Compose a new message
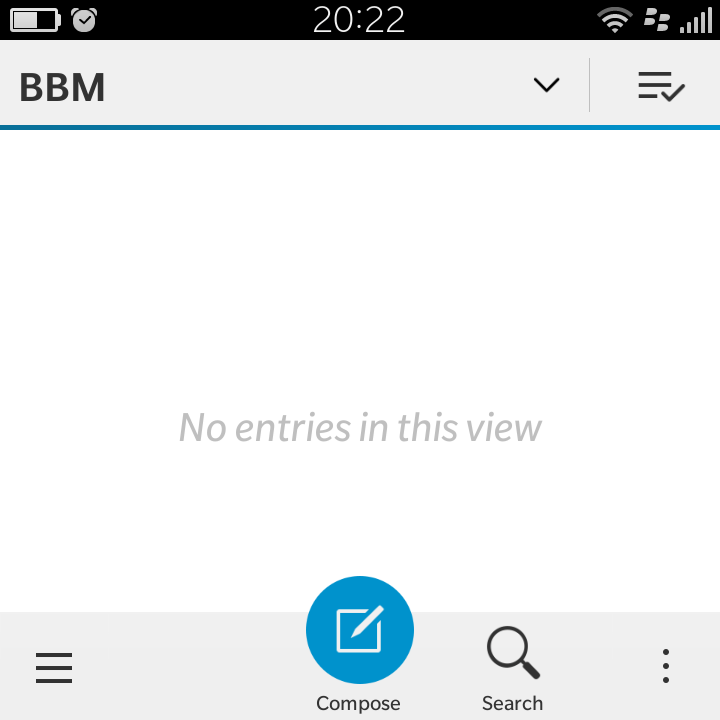720x720 pixels. point(359,631)
